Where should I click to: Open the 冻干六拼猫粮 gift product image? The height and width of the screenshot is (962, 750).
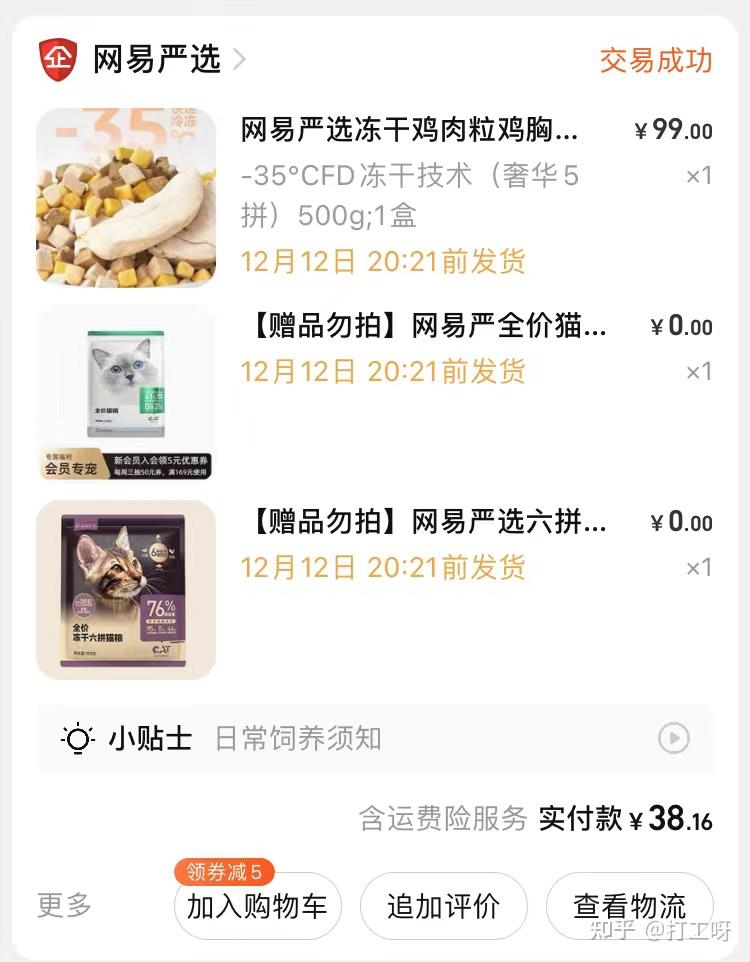click(126, 589)
